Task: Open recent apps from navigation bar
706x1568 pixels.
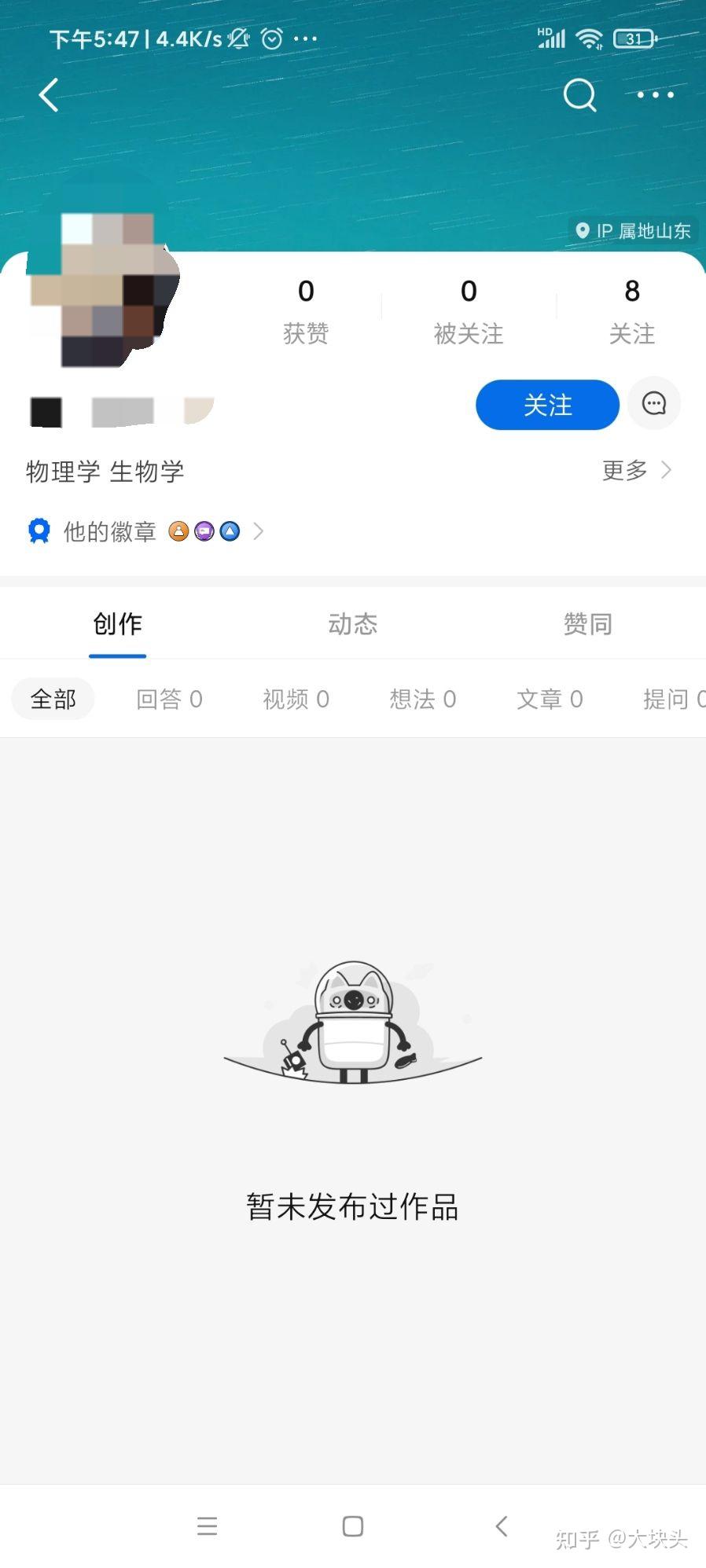Action: [x=208, y=1526]
